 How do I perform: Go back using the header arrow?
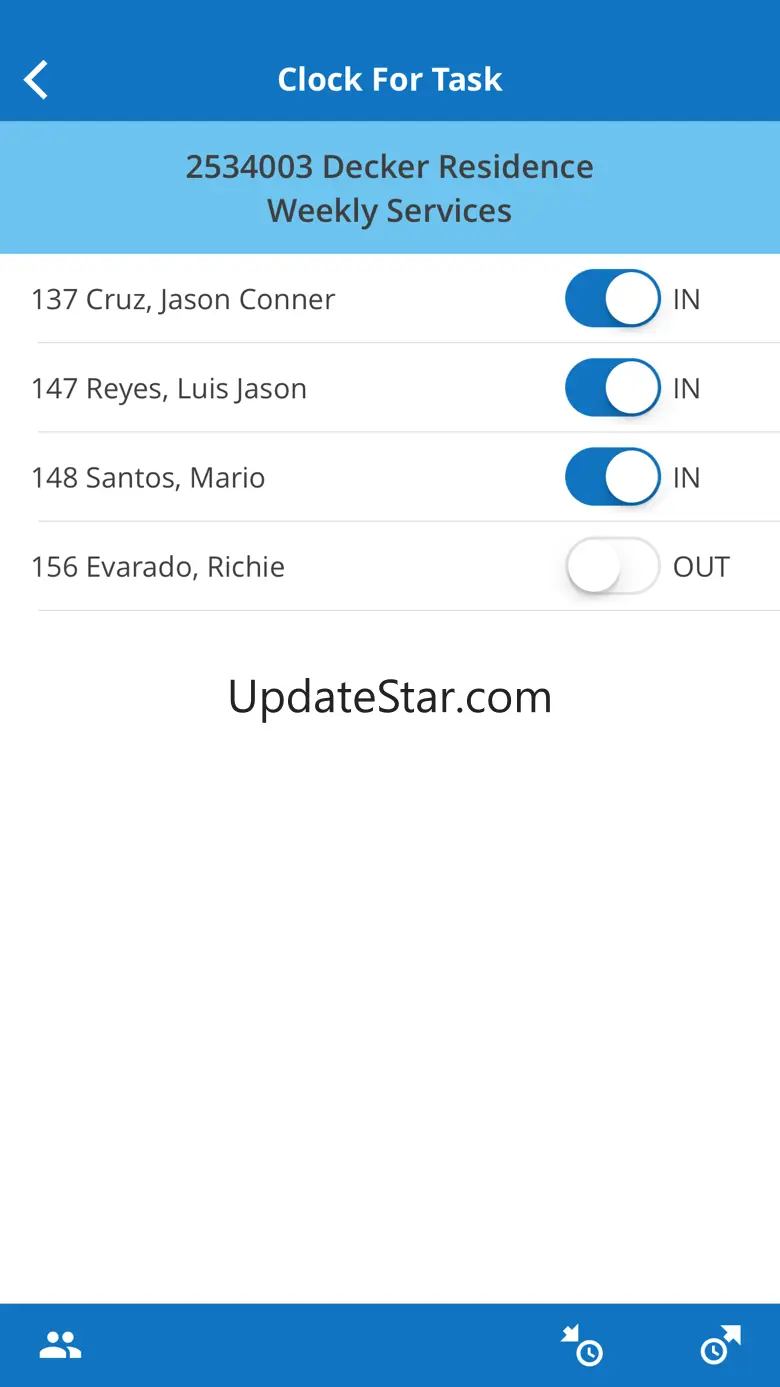(x=36, y=80)
